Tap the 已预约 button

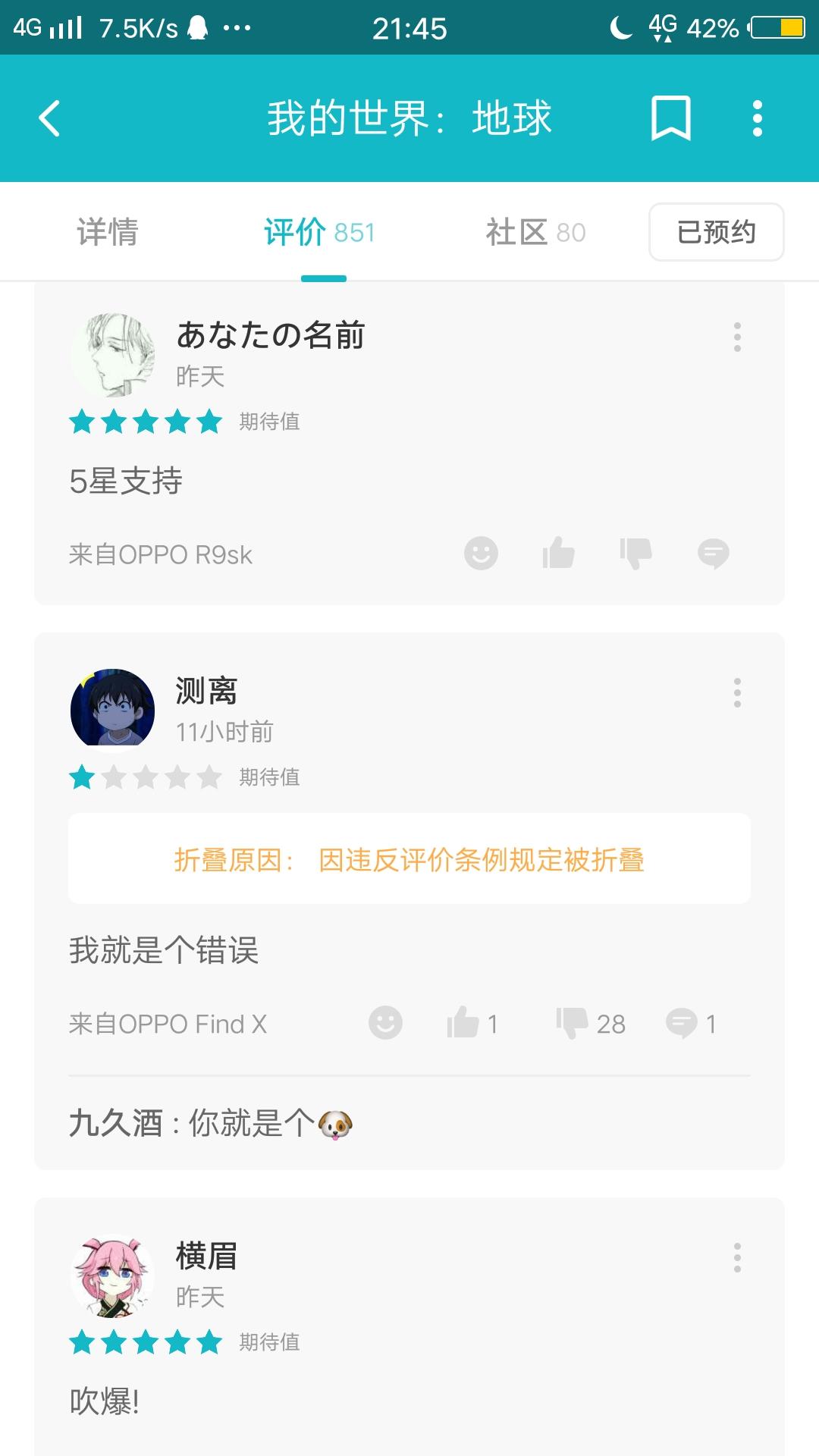716,232
